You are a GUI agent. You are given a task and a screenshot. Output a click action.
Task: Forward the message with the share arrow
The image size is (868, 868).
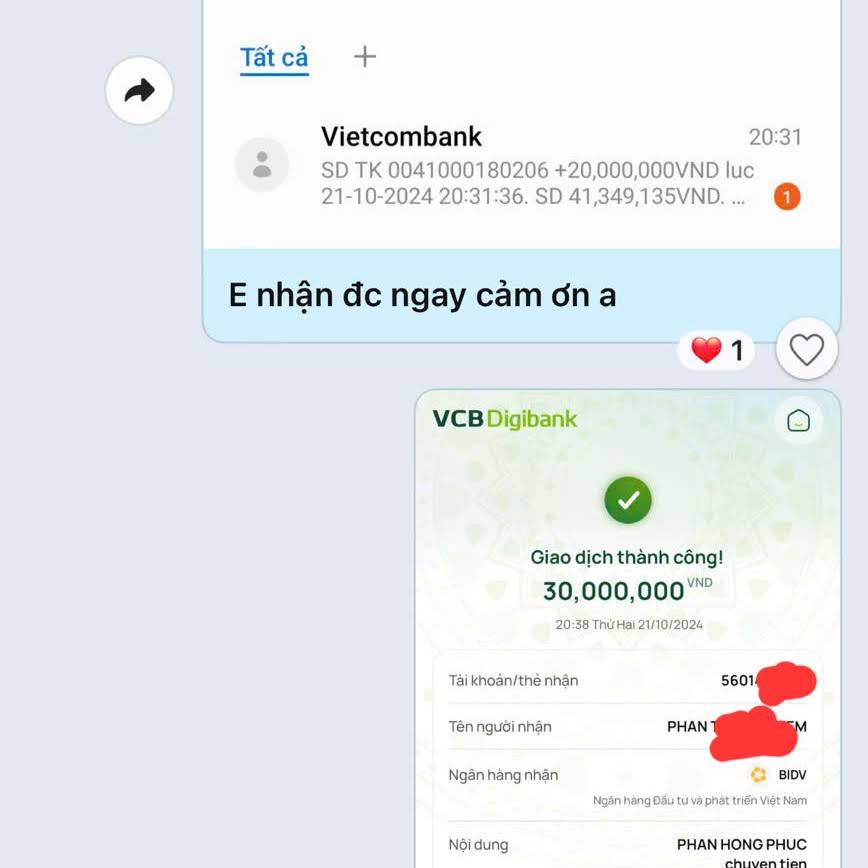[139, 91]
